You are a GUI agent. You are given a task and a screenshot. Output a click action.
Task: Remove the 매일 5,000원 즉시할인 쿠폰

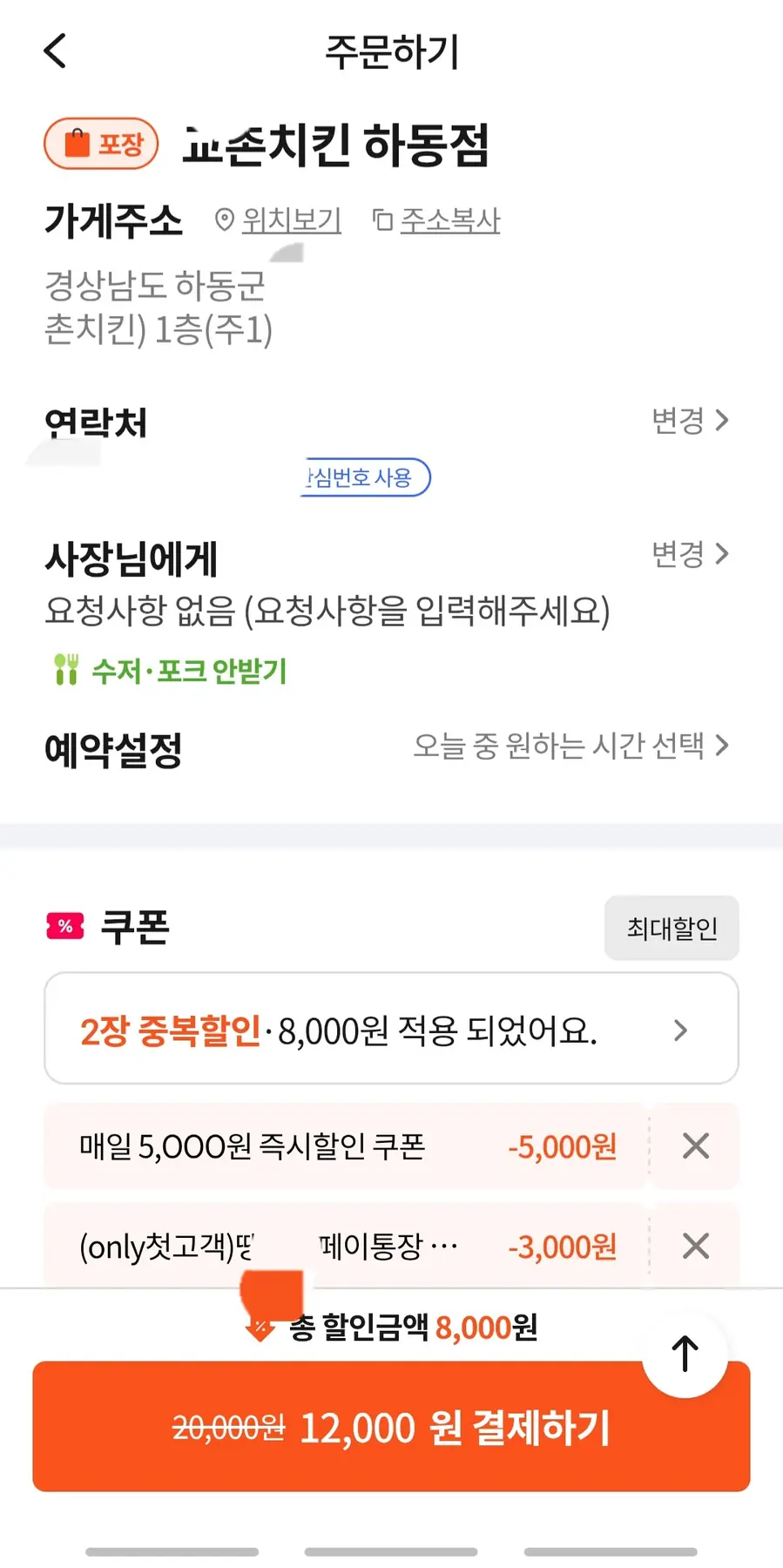pyautogui.click(x=695, y=1146)
